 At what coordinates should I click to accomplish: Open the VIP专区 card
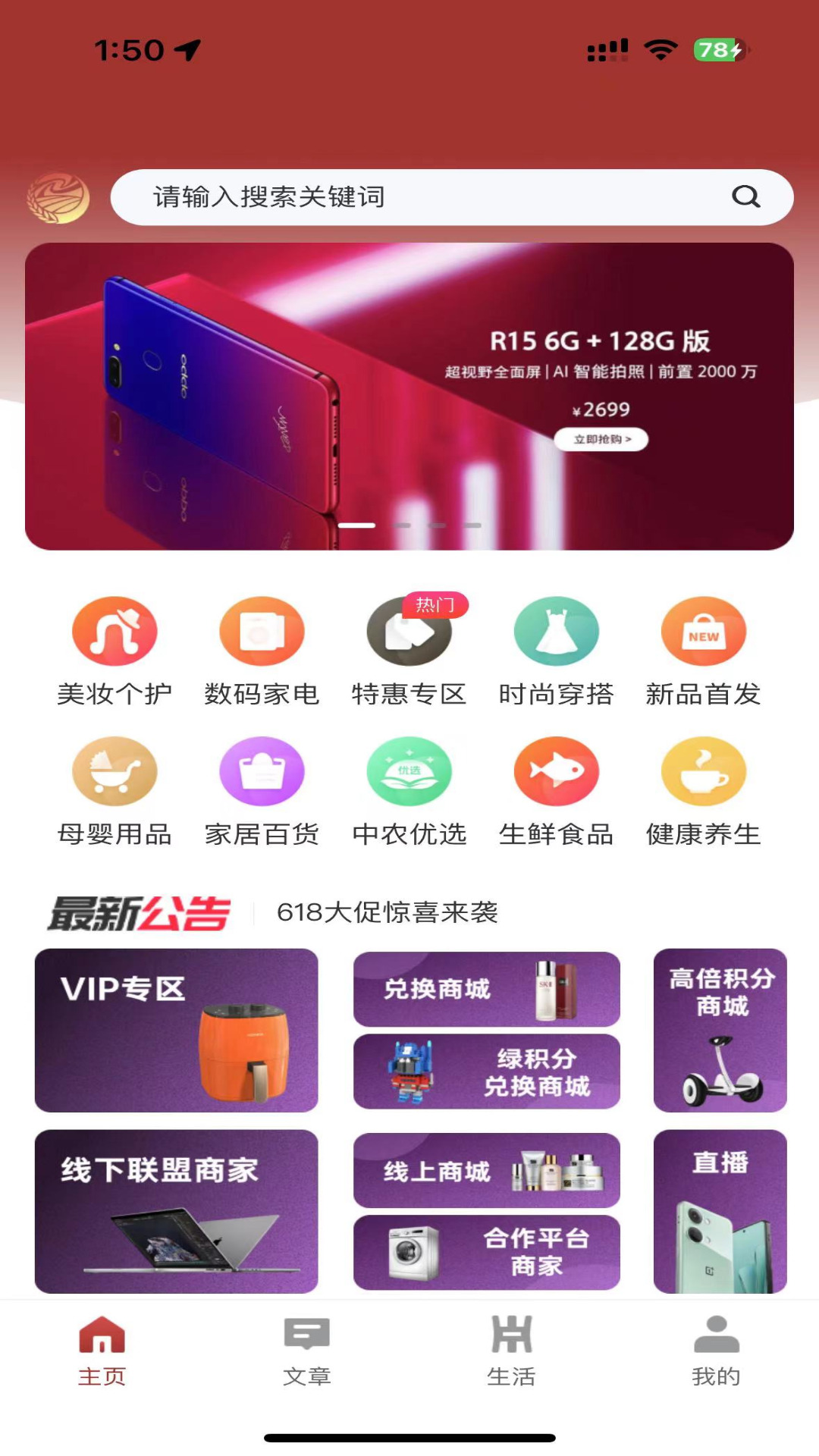point(176,1030)
